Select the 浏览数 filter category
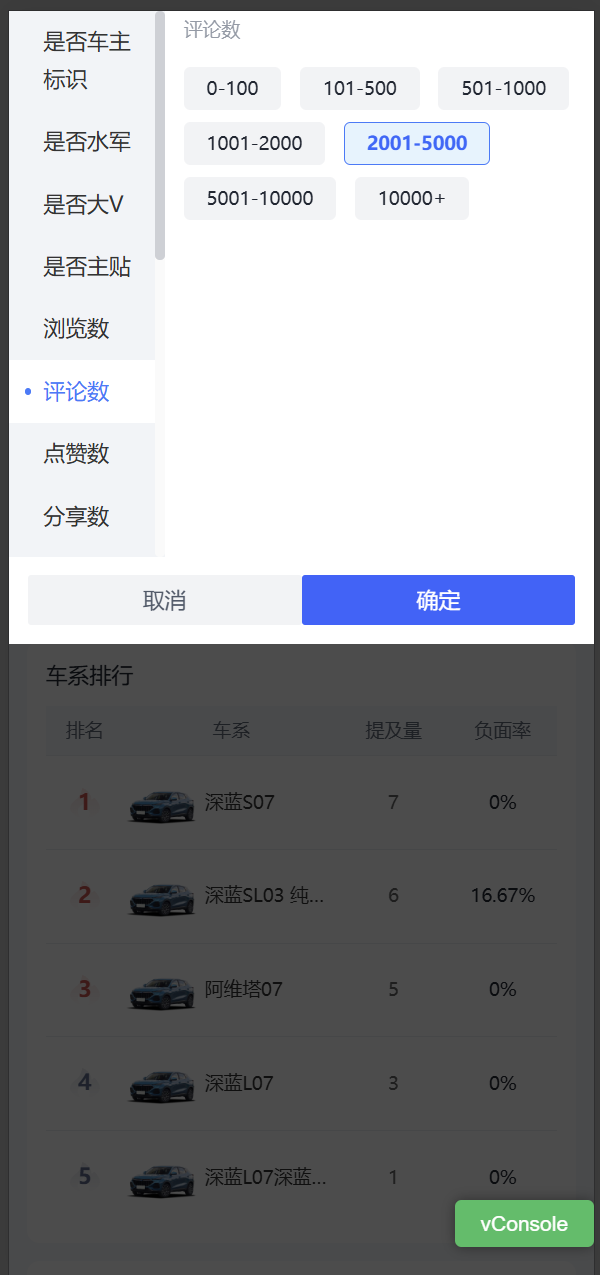The width and height of the screenshot is (600, 1275). point(76,329)
